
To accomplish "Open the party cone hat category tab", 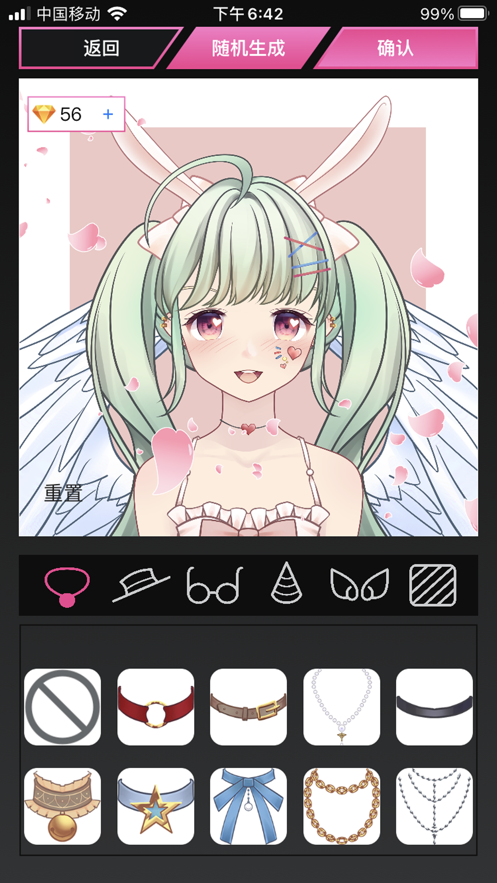I will coord(286,582).
